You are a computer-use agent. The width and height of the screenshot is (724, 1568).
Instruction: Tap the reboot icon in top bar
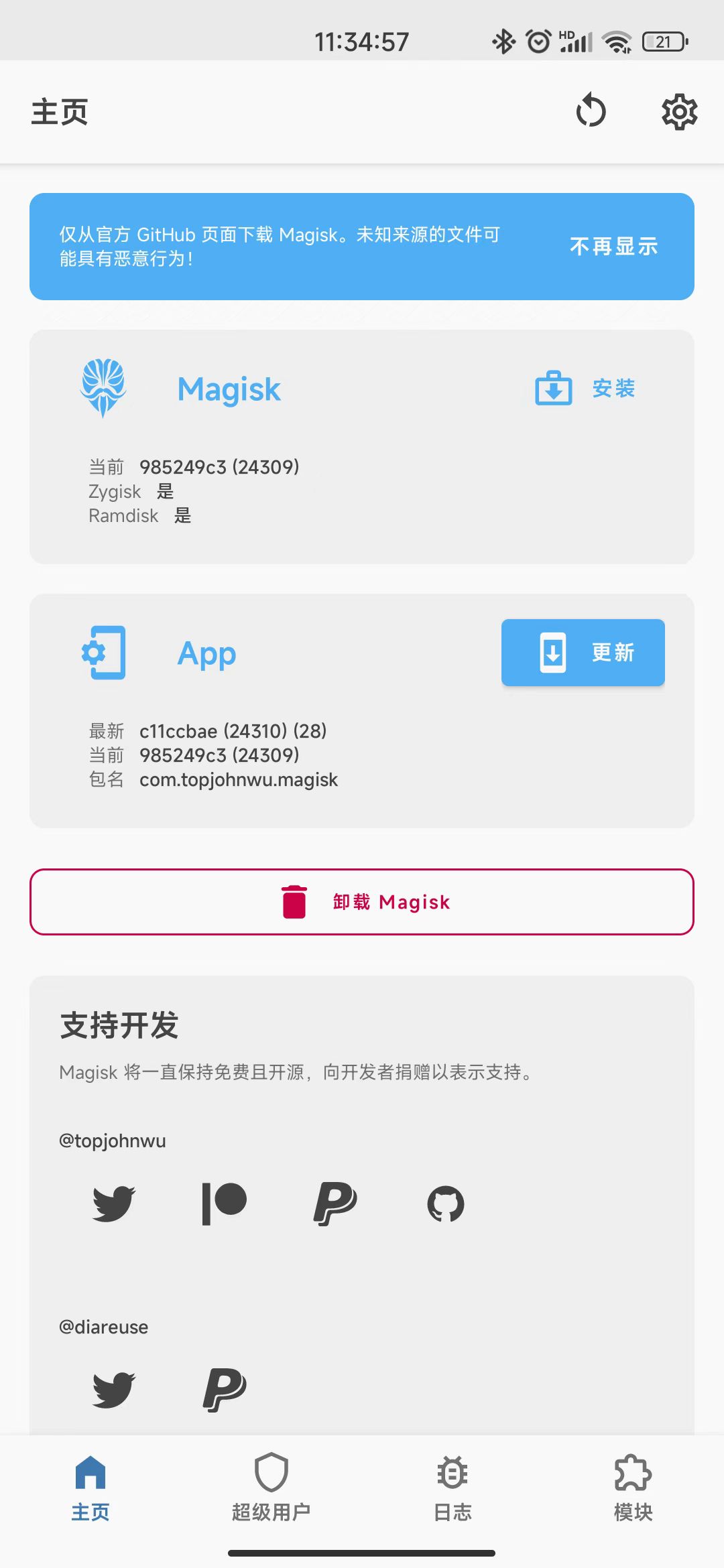591,111
